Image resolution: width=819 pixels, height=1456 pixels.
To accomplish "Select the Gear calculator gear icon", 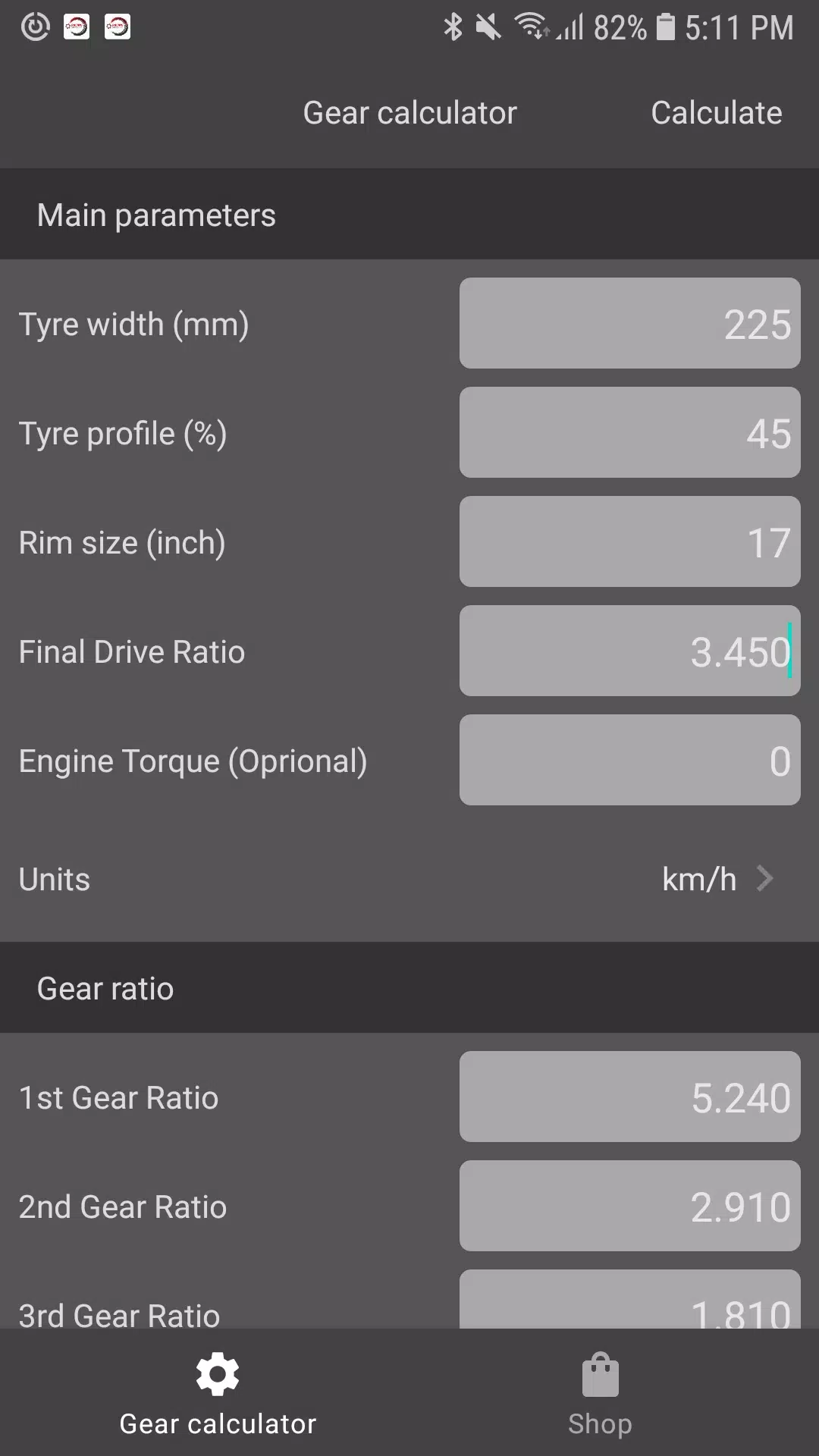I will (x=218, y=1374).
